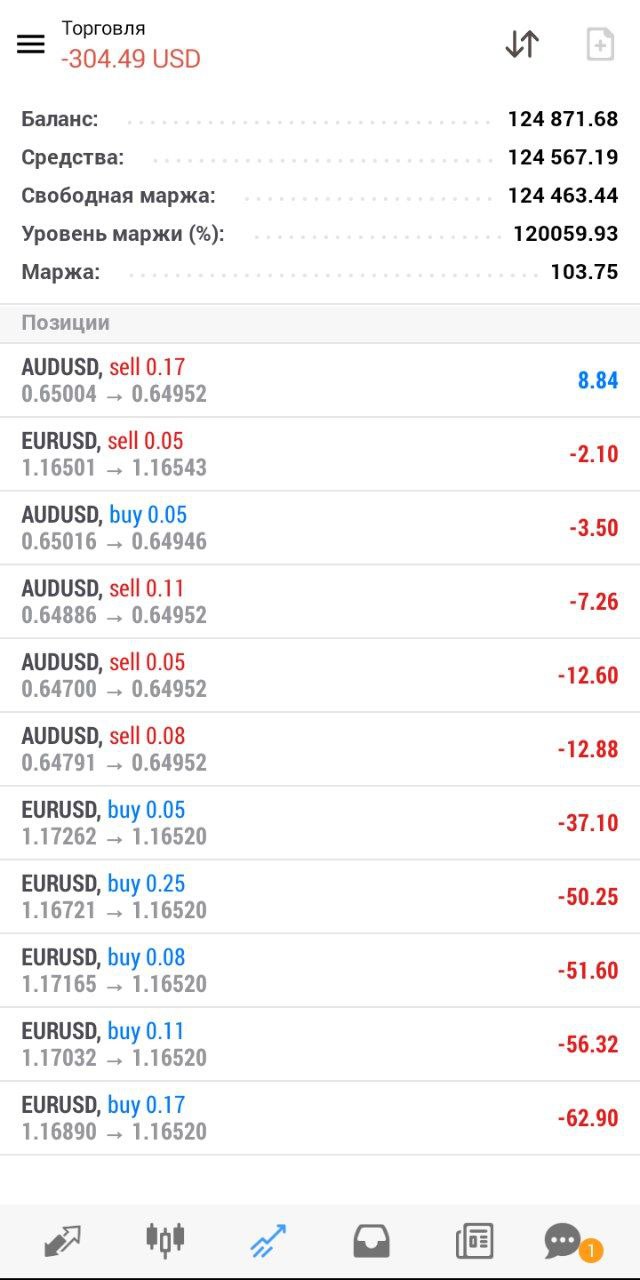Viewport: 640px width, 1280px height.
Task: Create a new order with plus icon
Action: pyautogui.click(x=600, y=45)
